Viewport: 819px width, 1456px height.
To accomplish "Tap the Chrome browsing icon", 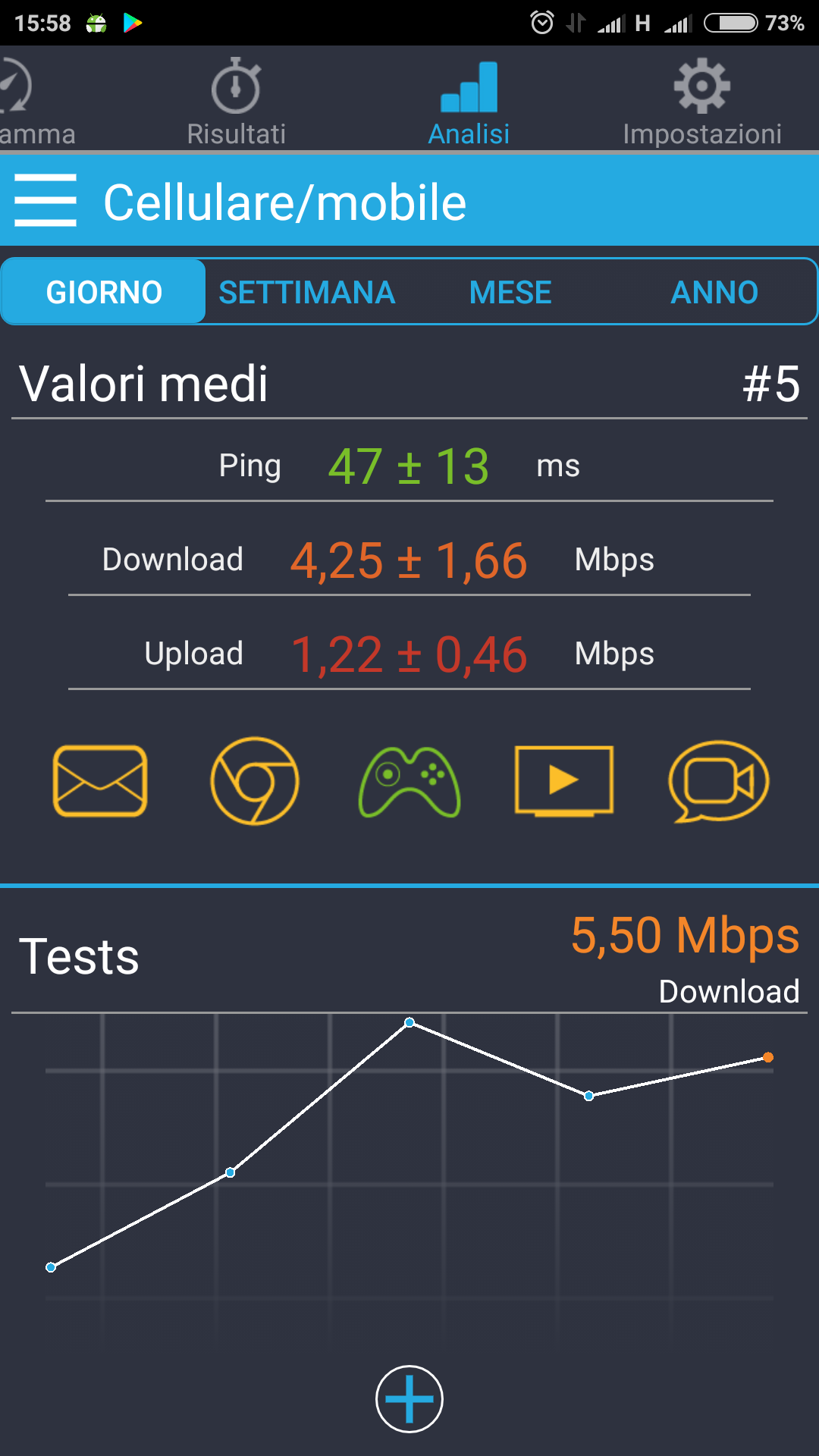I will coord(255,781).
